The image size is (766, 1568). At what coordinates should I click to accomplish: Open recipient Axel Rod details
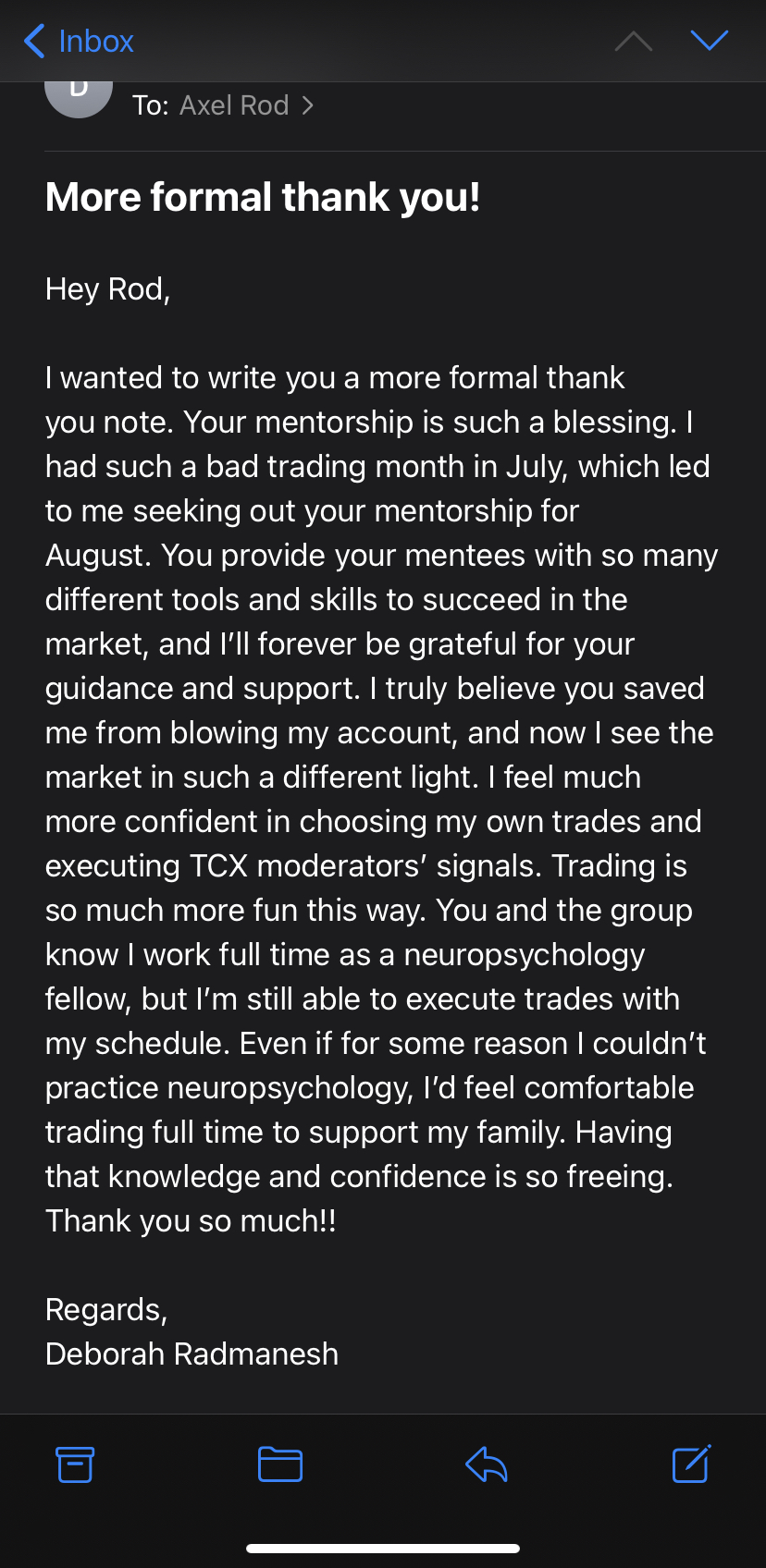coord(234,105)
